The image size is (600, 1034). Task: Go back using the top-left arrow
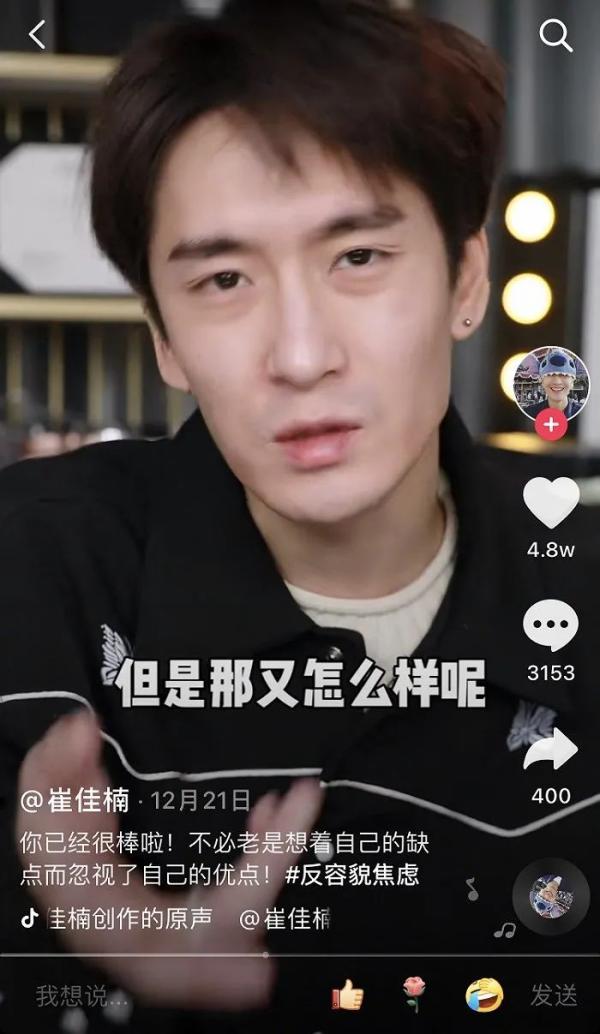pyautogui.click(x=37, y=35)
